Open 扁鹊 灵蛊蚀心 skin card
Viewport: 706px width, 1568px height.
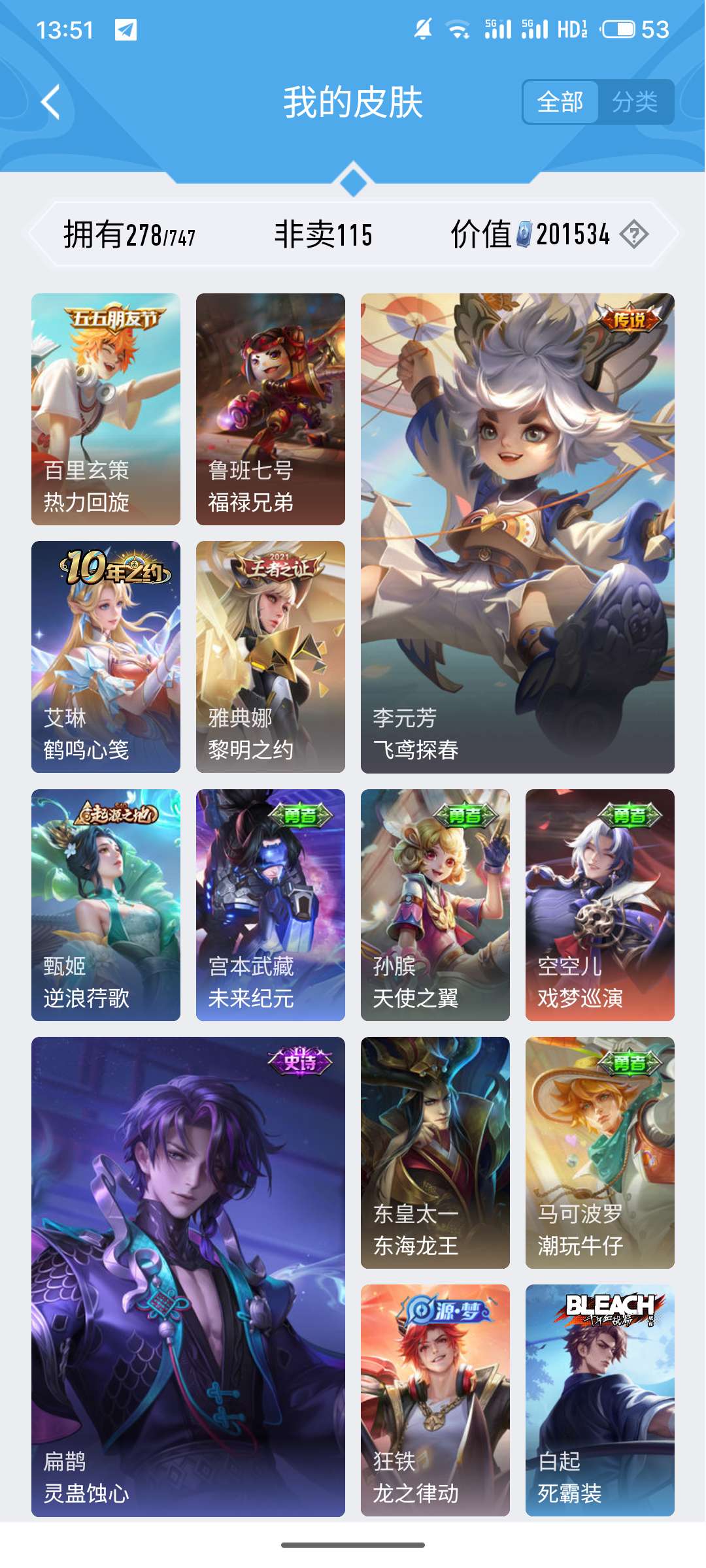[188, 1277]
